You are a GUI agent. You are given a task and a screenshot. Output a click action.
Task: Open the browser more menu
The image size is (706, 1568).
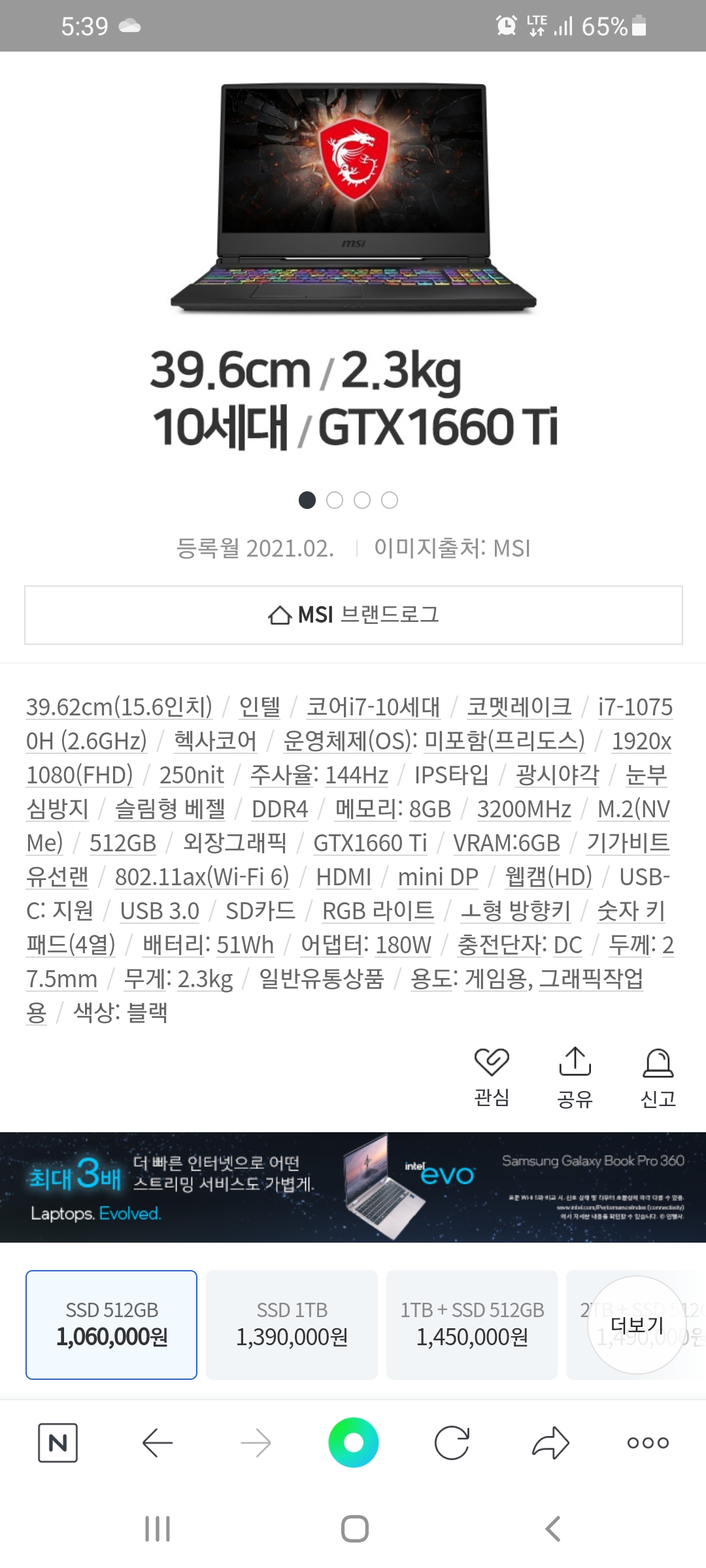[648, 1443]
